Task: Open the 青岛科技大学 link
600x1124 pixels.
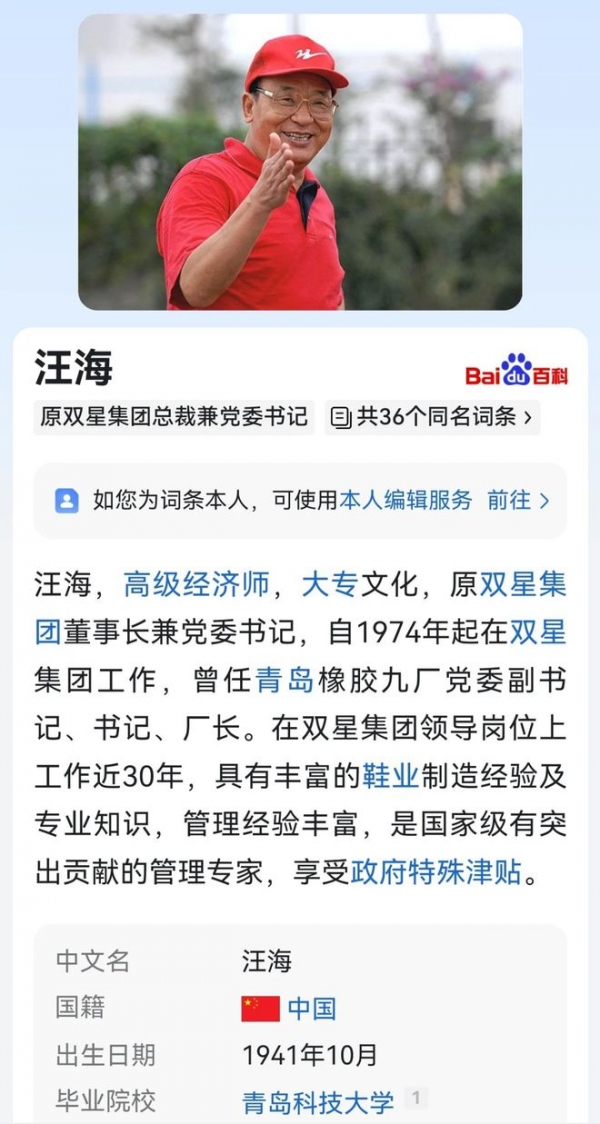Action: pos(318,1103)
